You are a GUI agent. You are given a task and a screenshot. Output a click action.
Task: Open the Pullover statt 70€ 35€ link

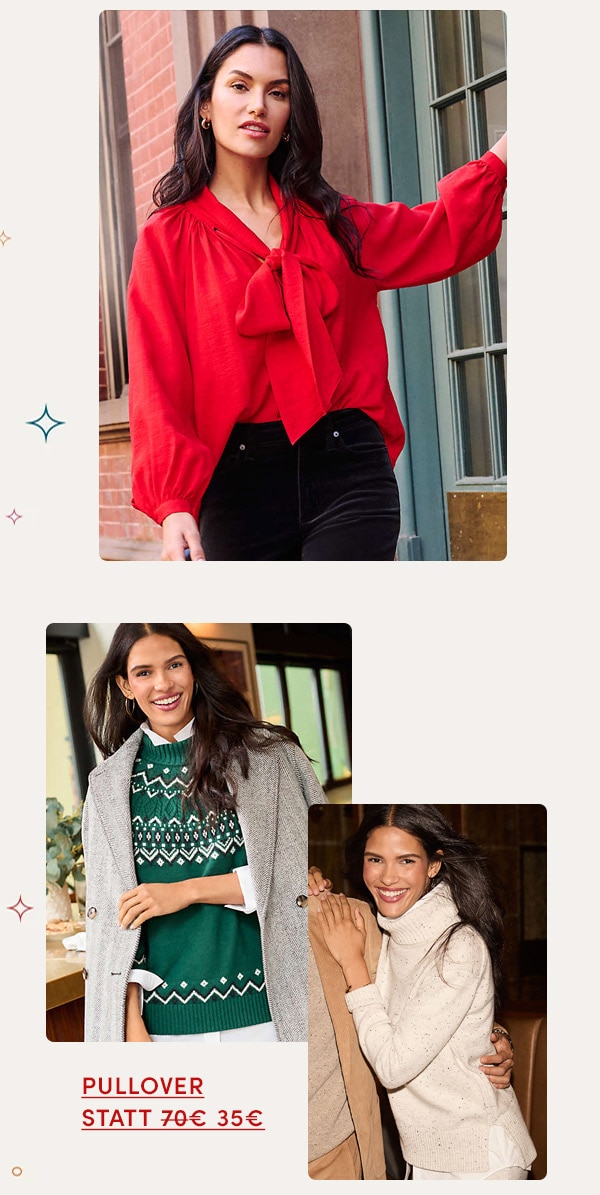click(x=172, y=1102)
